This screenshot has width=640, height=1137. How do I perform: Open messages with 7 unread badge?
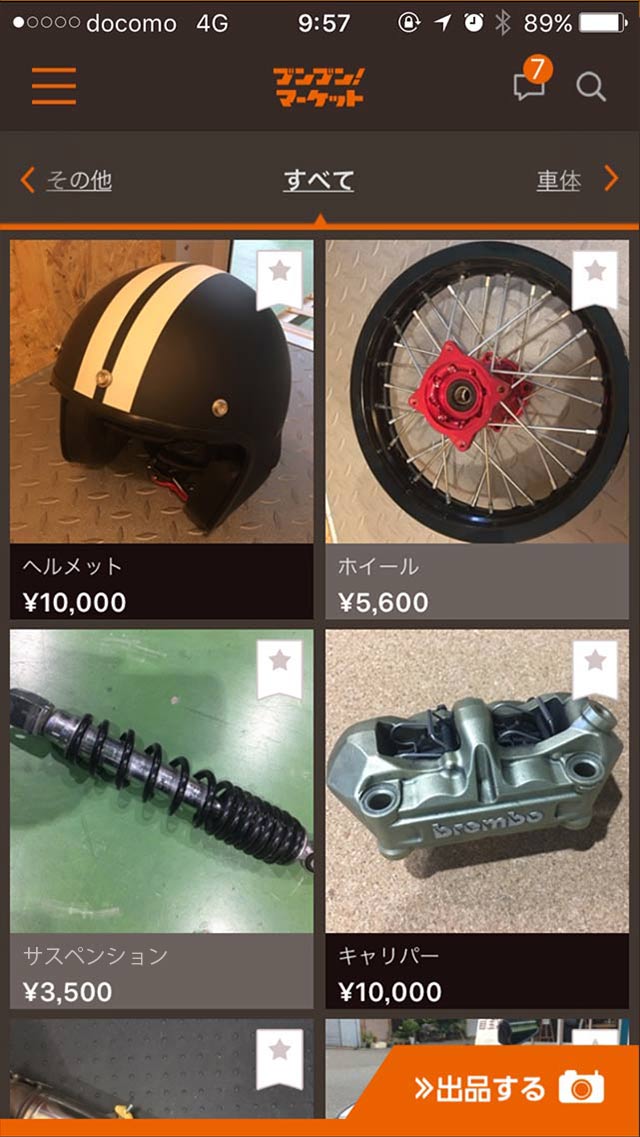530,86
